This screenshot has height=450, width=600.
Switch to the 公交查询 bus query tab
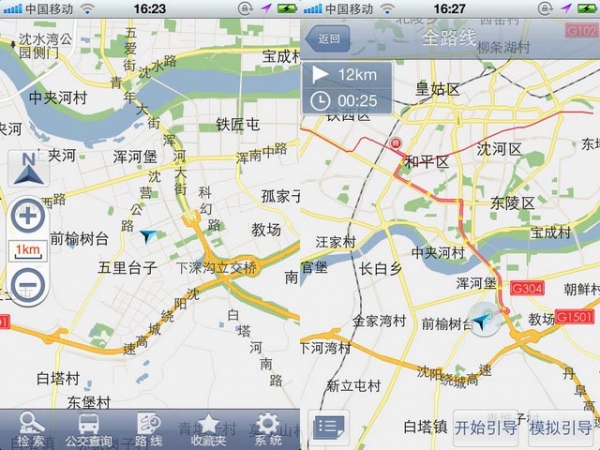pyautogui.click(x=89, y=429)
